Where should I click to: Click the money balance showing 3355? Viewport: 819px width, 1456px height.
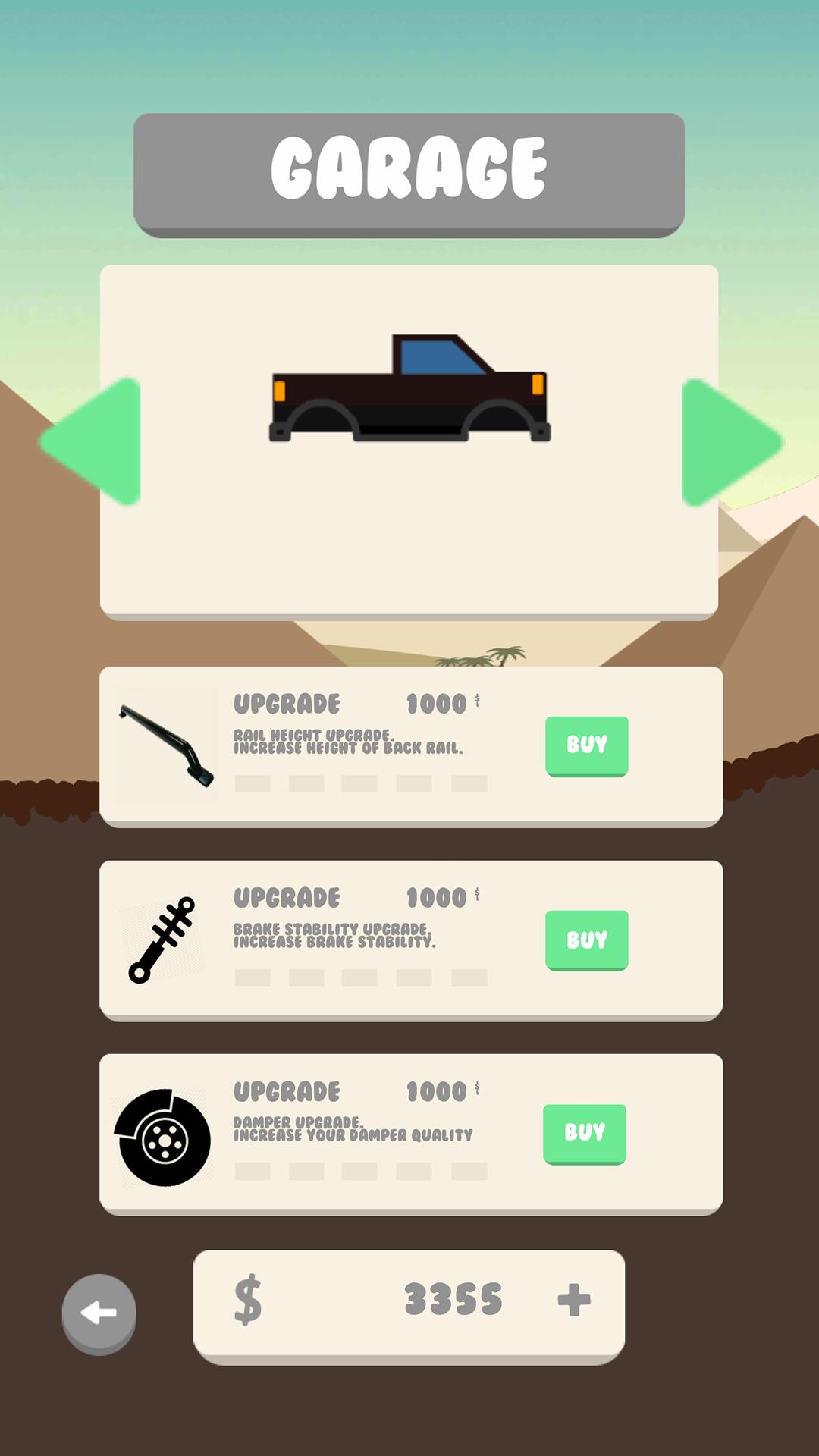coord(455,1298)
